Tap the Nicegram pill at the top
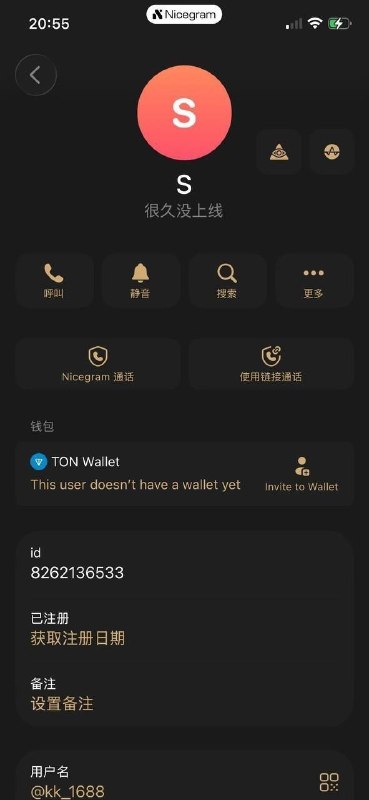 (184, 15)
